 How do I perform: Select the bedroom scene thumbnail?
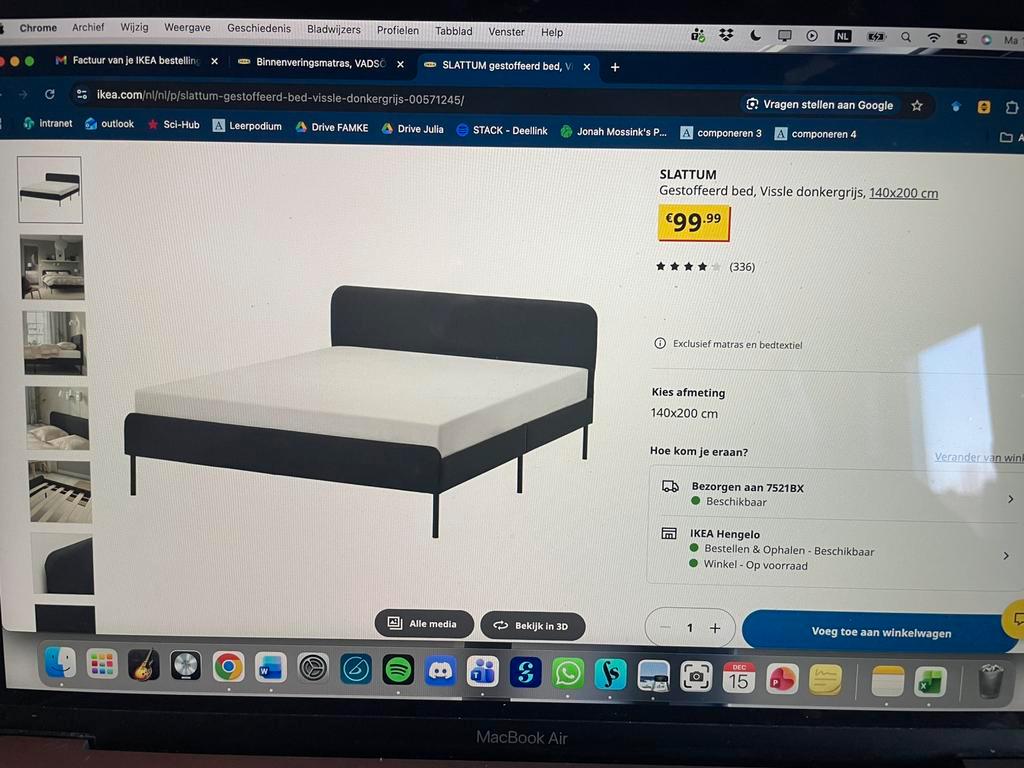coord(52,267)
